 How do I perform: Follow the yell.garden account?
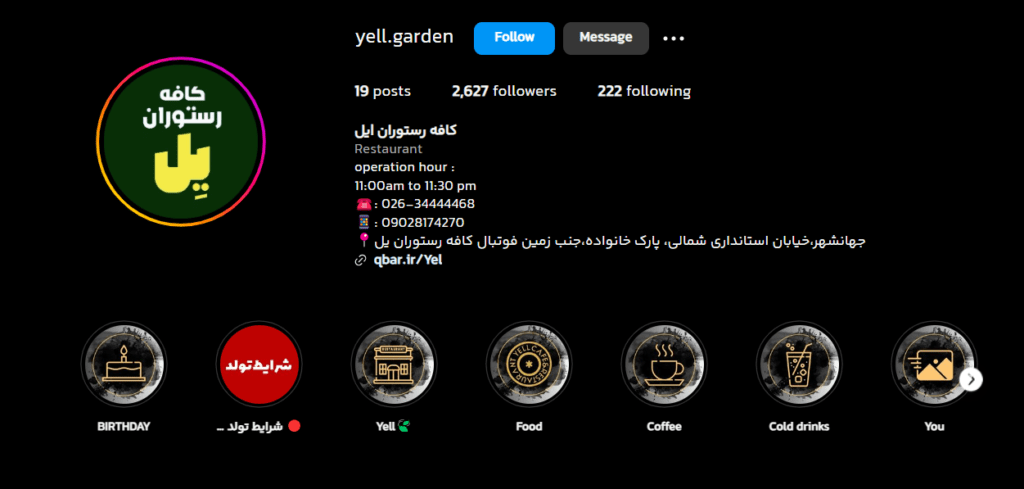pyautogui.click(x=514, y=38)
